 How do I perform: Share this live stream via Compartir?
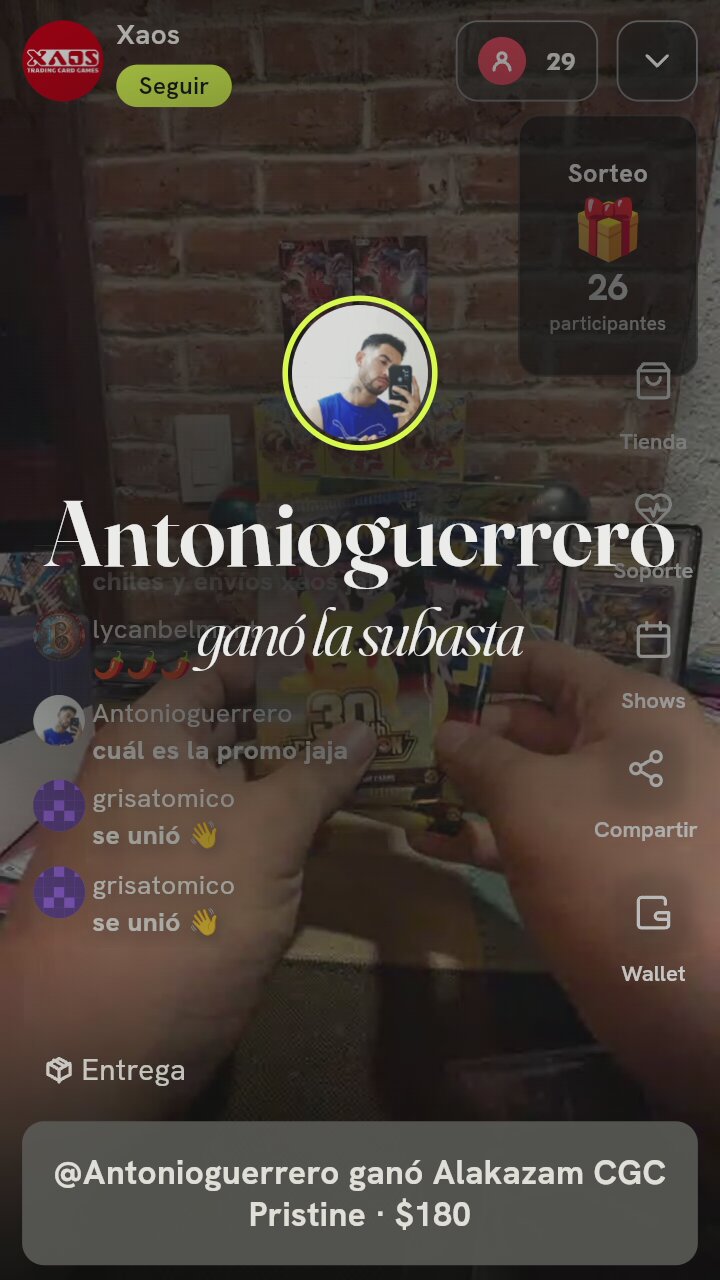point(646,795)
